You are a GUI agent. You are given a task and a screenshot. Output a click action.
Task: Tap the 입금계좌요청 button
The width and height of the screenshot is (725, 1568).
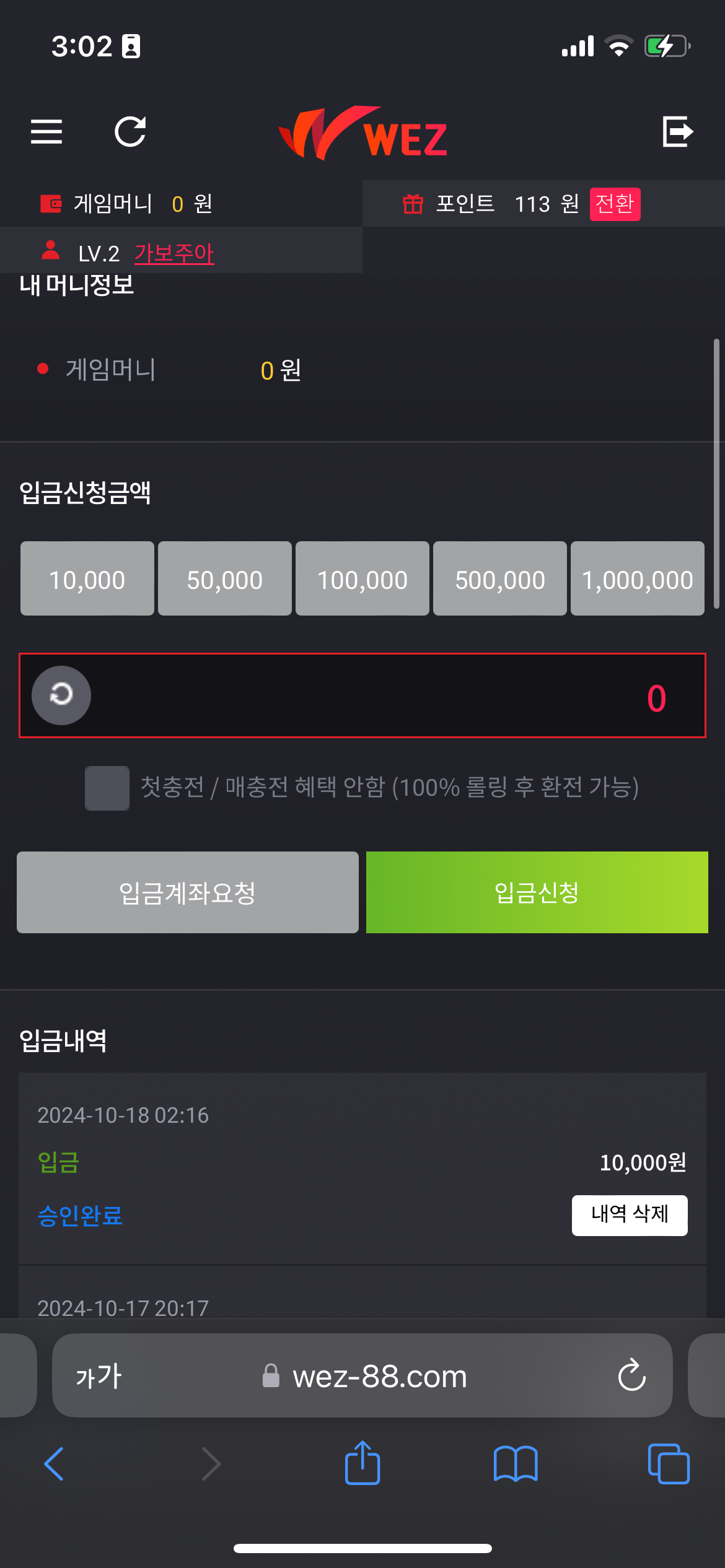pos(187,892)
